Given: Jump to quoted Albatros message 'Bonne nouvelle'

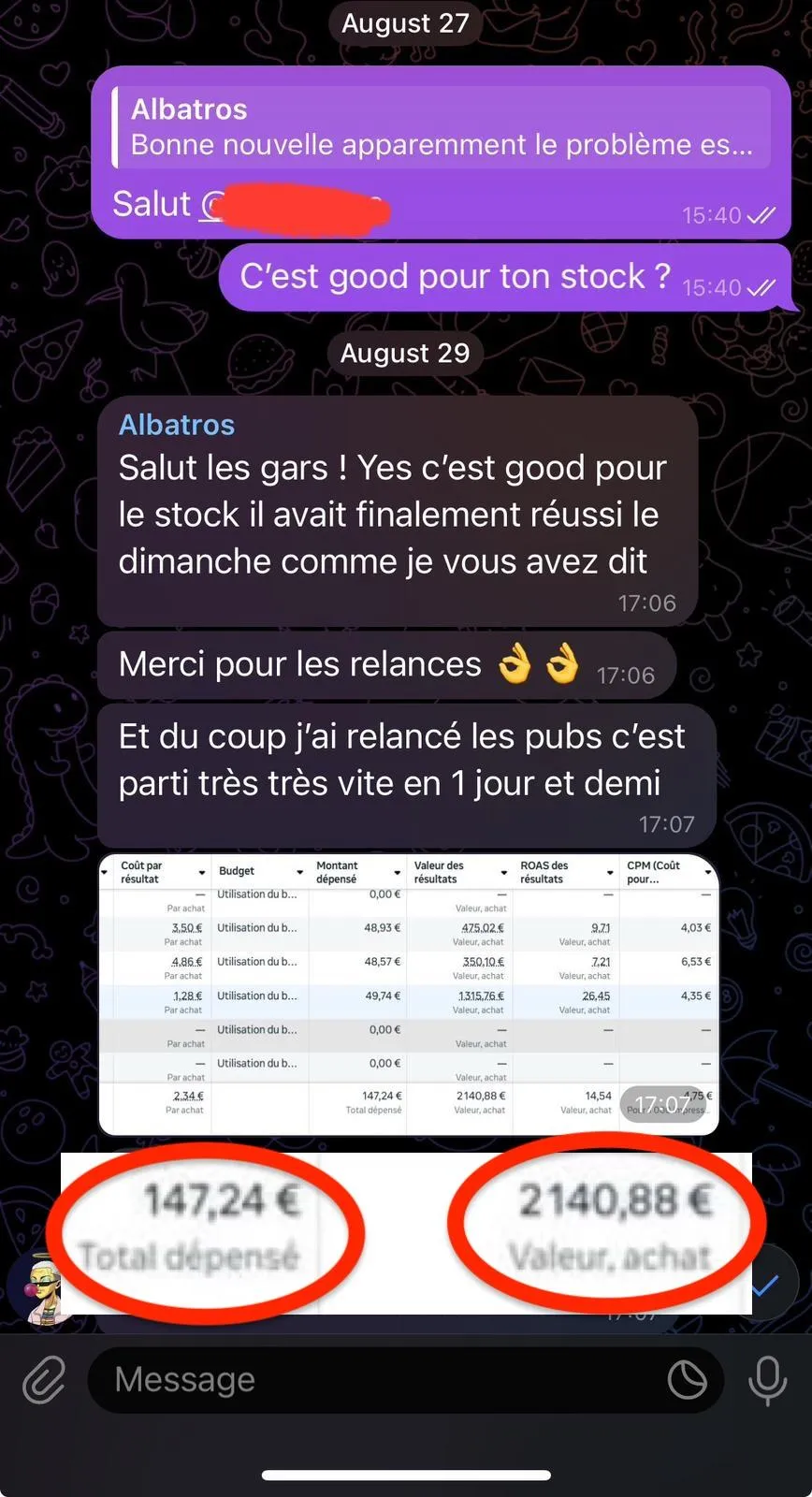Looking at the screenshot, I should pyautogui.click(x=440, y=127).
